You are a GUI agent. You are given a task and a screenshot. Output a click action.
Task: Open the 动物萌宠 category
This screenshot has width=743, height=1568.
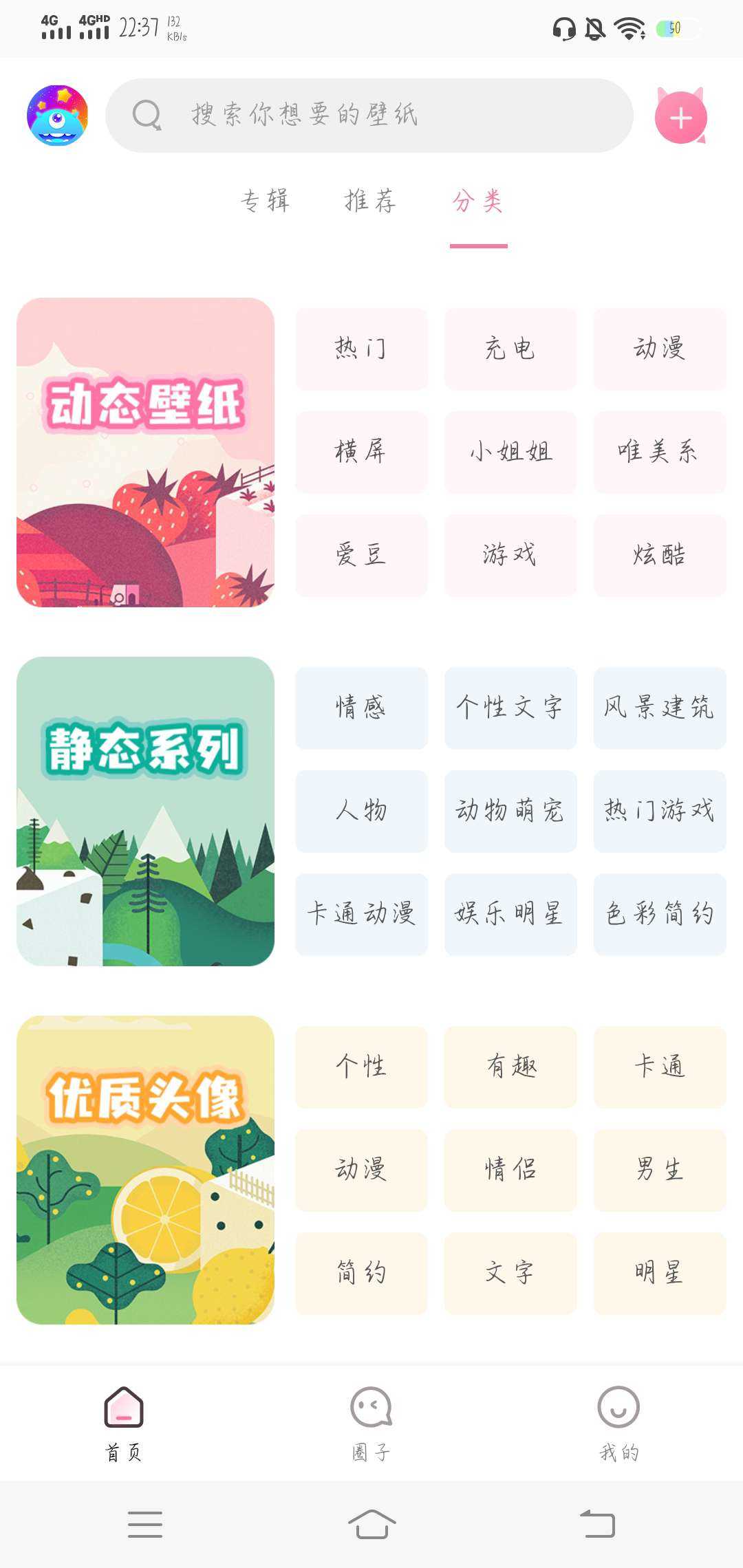click(510, 811)
